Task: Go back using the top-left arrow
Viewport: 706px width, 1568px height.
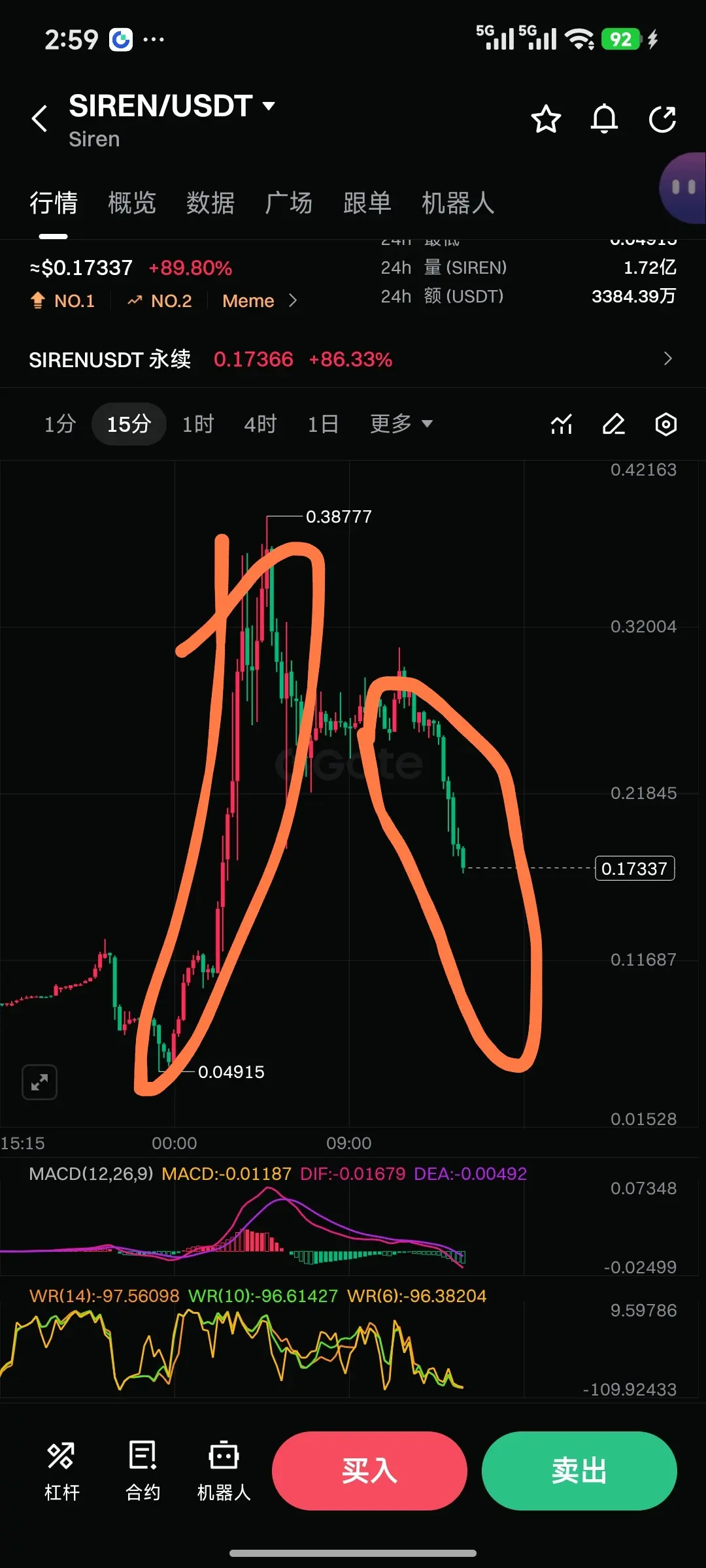Action: pos(40,119)
